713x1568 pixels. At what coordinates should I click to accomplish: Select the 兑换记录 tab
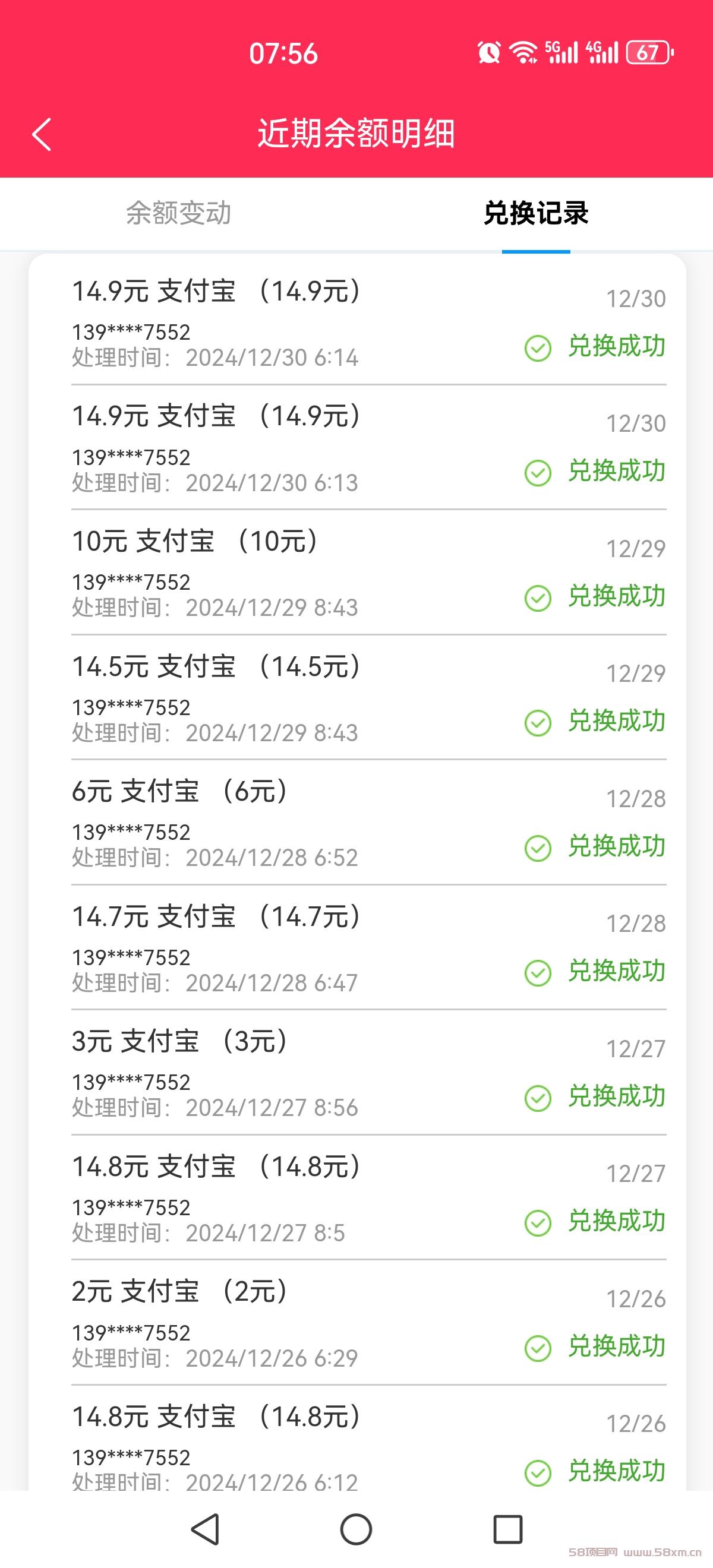coord(536,214)
